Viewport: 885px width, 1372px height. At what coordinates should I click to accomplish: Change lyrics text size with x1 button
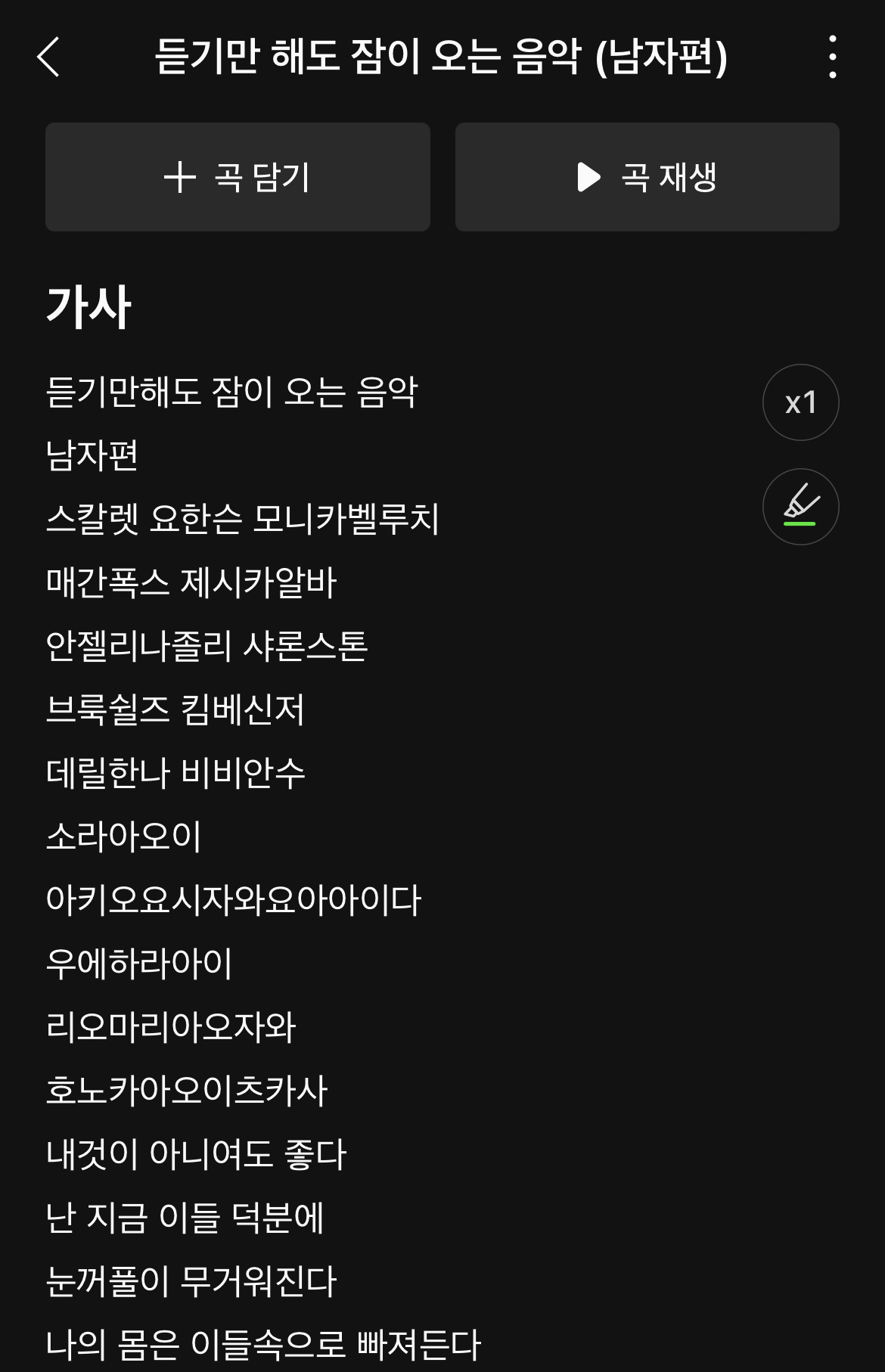[800, 402]
